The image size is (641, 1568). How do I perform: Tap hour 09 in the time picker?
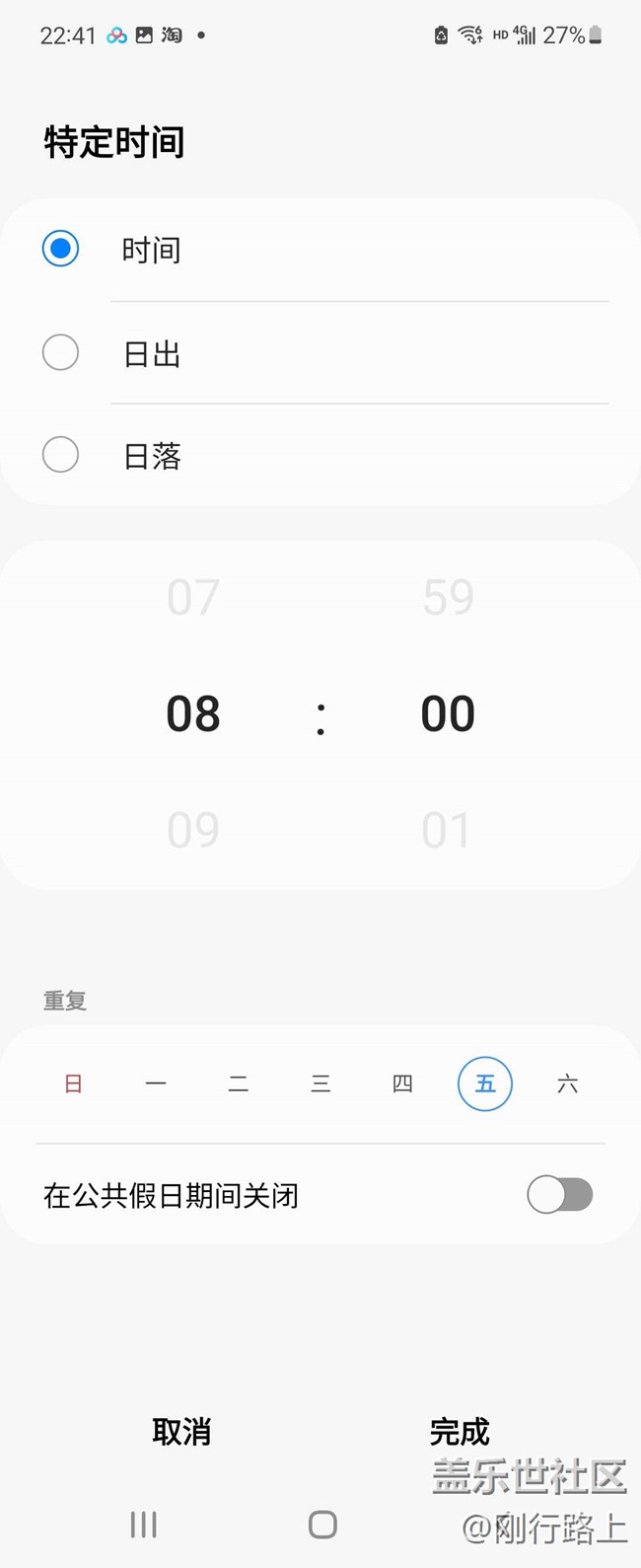[193, 830]
